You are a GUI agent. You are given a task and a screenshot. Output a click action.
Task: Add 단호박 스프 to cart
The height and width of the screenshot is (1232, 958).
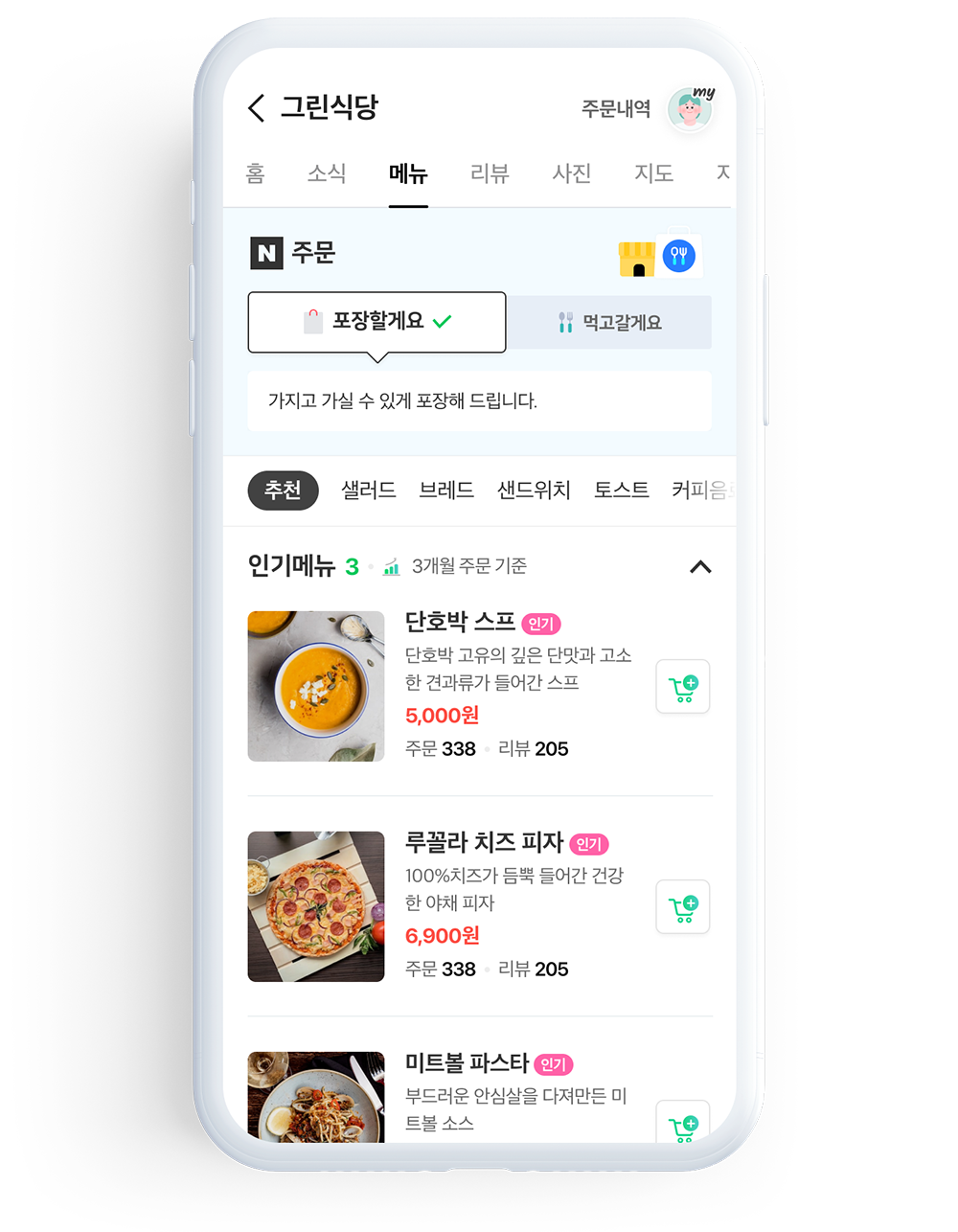(x=682, y=686)
